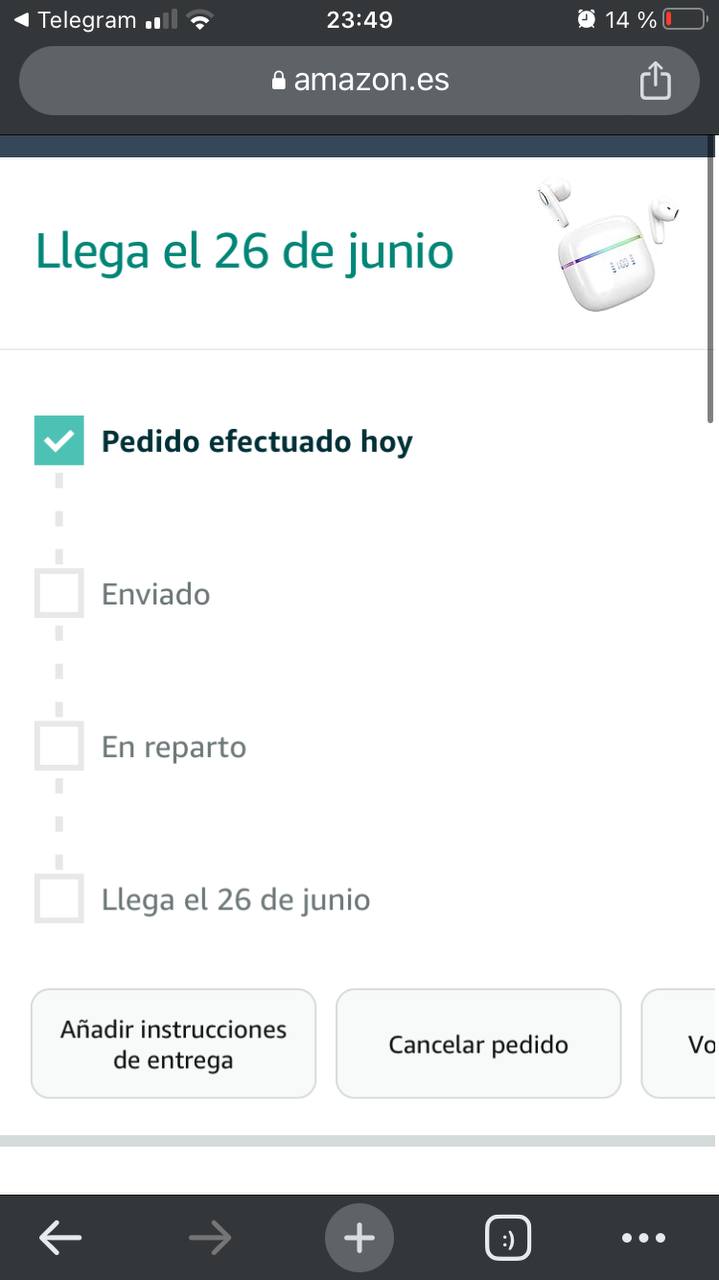Open the earbuds product image
The height and width of the screenshot is (1280, 719).
607,245
